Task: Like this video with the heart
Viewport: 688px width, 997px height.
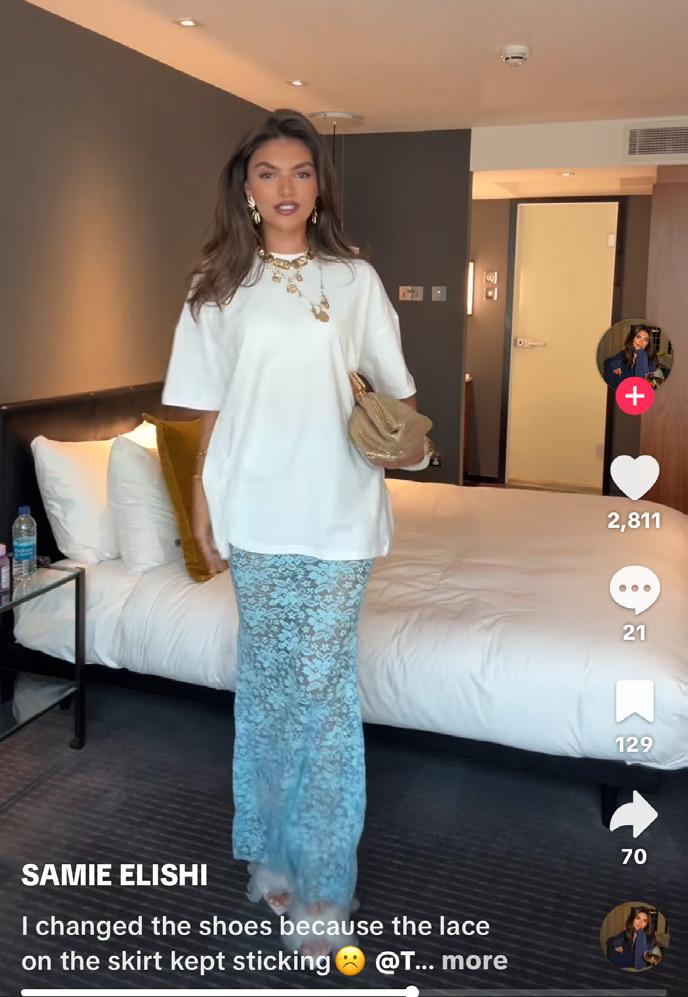Action: pos(635,477)
